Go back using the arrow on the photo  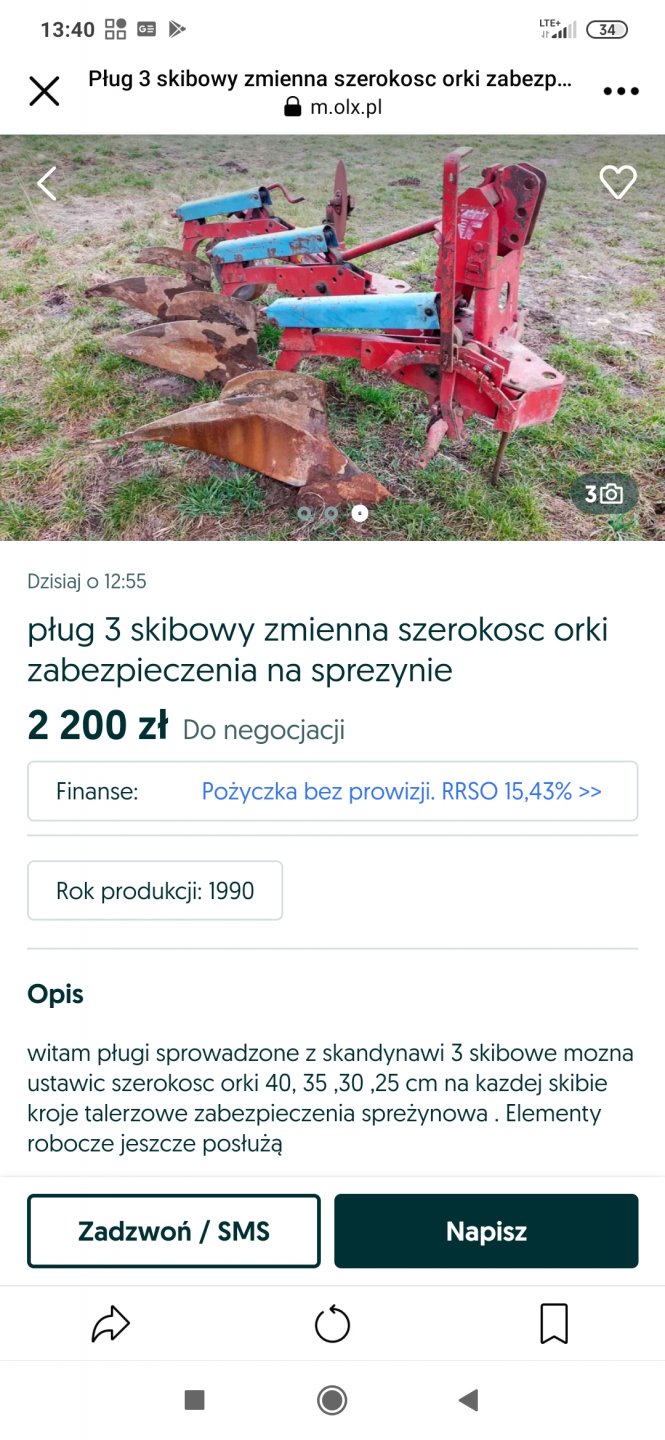pyautogui.click(x=47, y=183)
